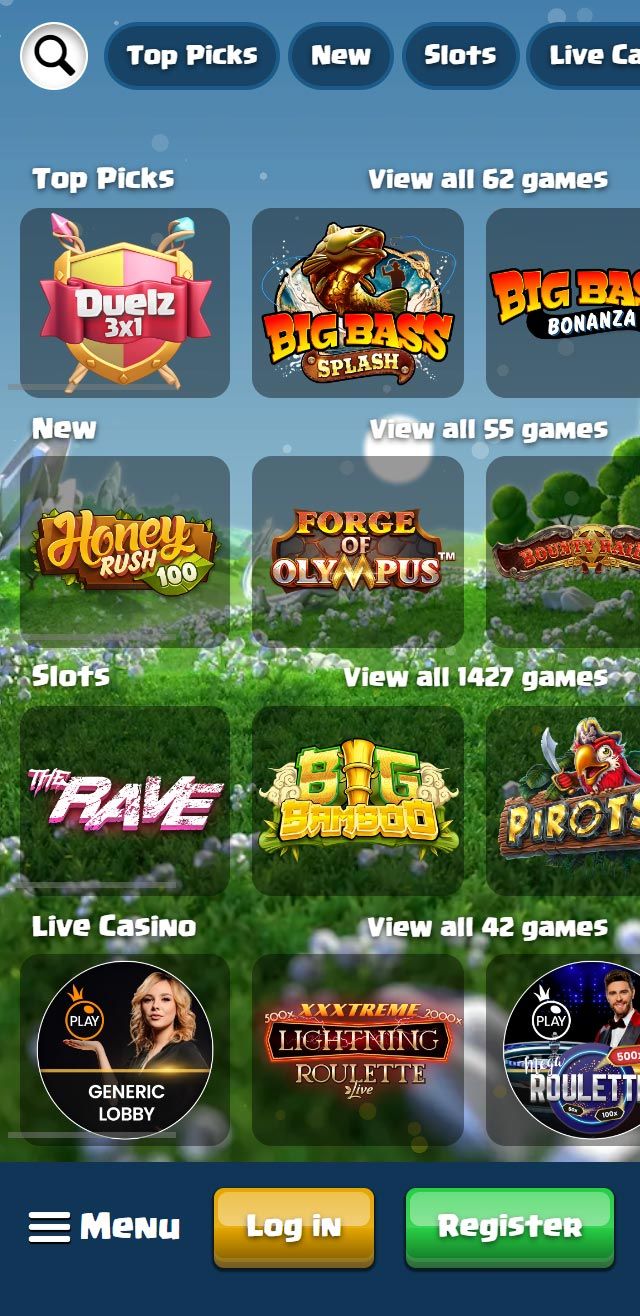Play Forge of Olympus
The width and height of the screenshot is (640, 1316).
[357, 551]
